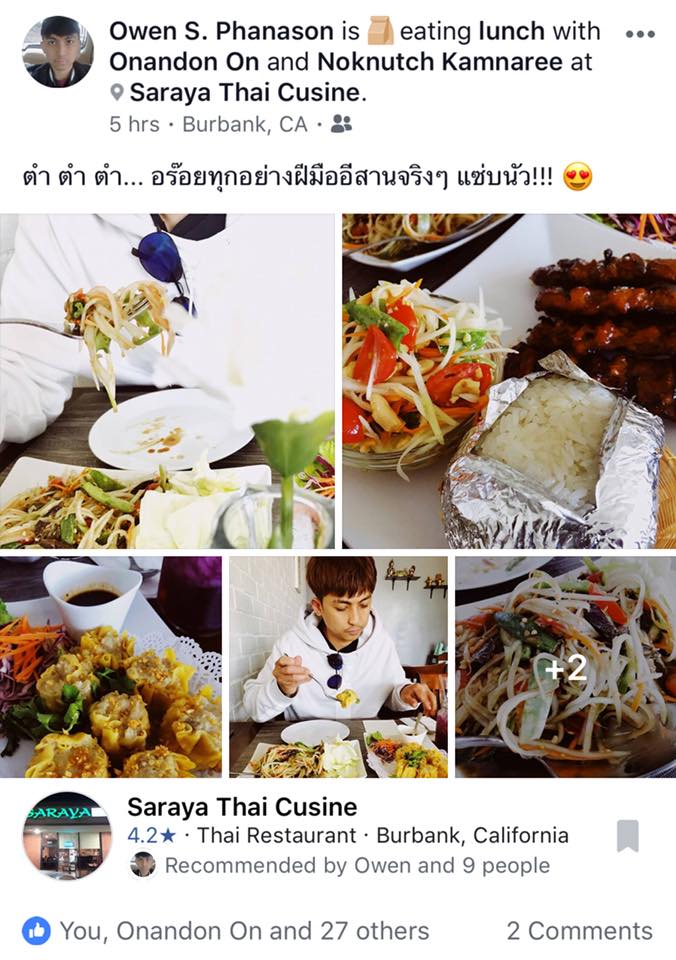Open the photo of man in white hoodie
The image size is (676, 960).
[338, 667]
